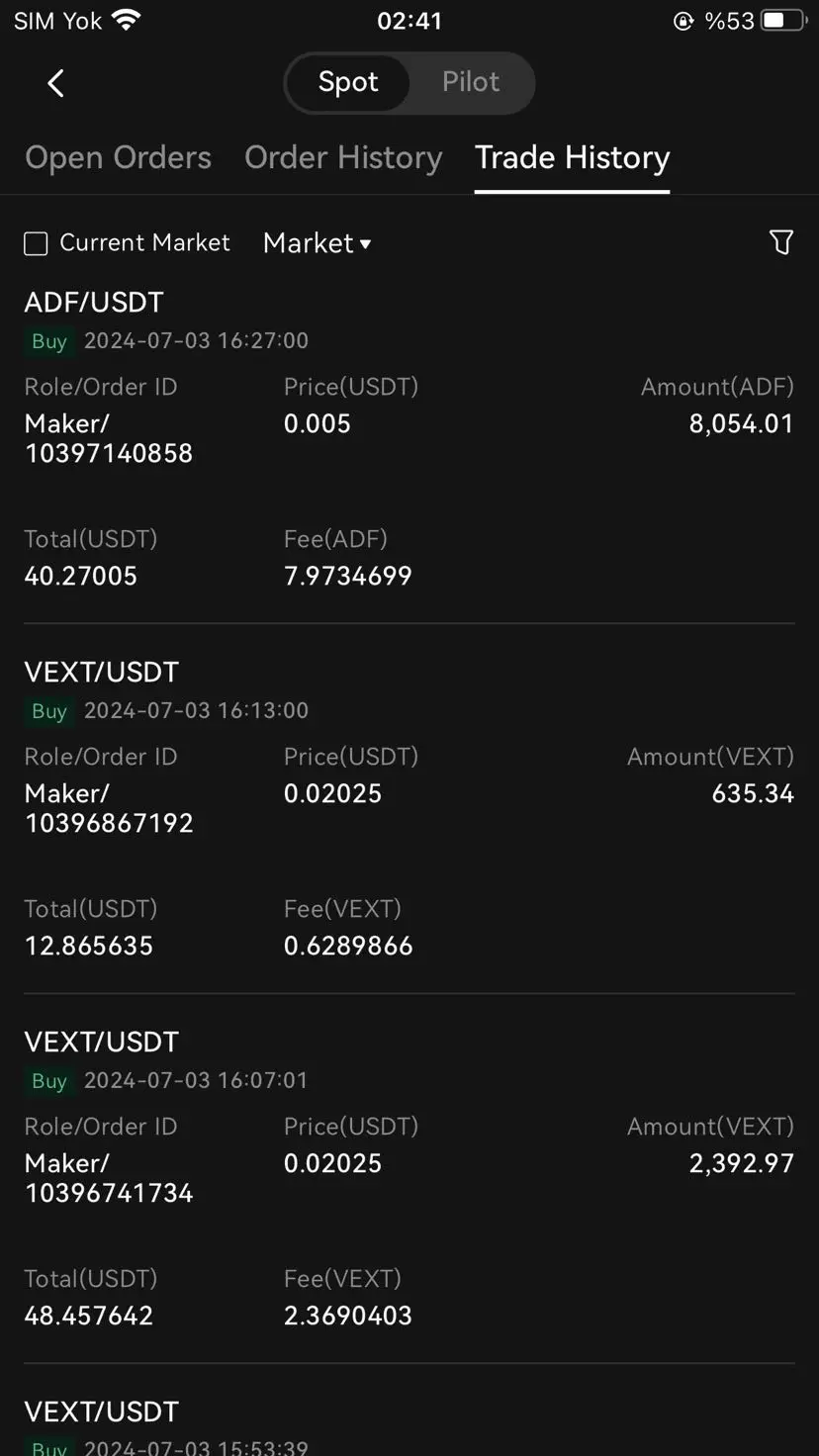Switch to the Pilot segment
This screenshot has width=819, height=1456.
471,82
